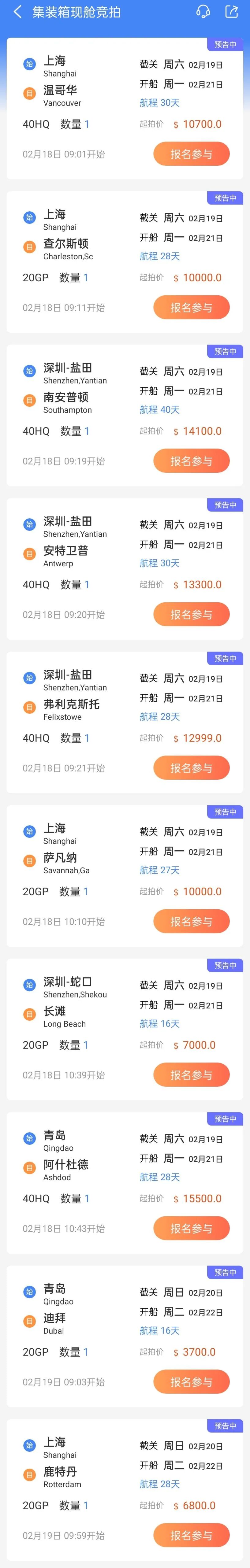Image resolution: width=250 pixels, height=1568 pixels.
Task: Sign up for Shanghai to Rotterdam auction
Action: tap(191, 1535)
